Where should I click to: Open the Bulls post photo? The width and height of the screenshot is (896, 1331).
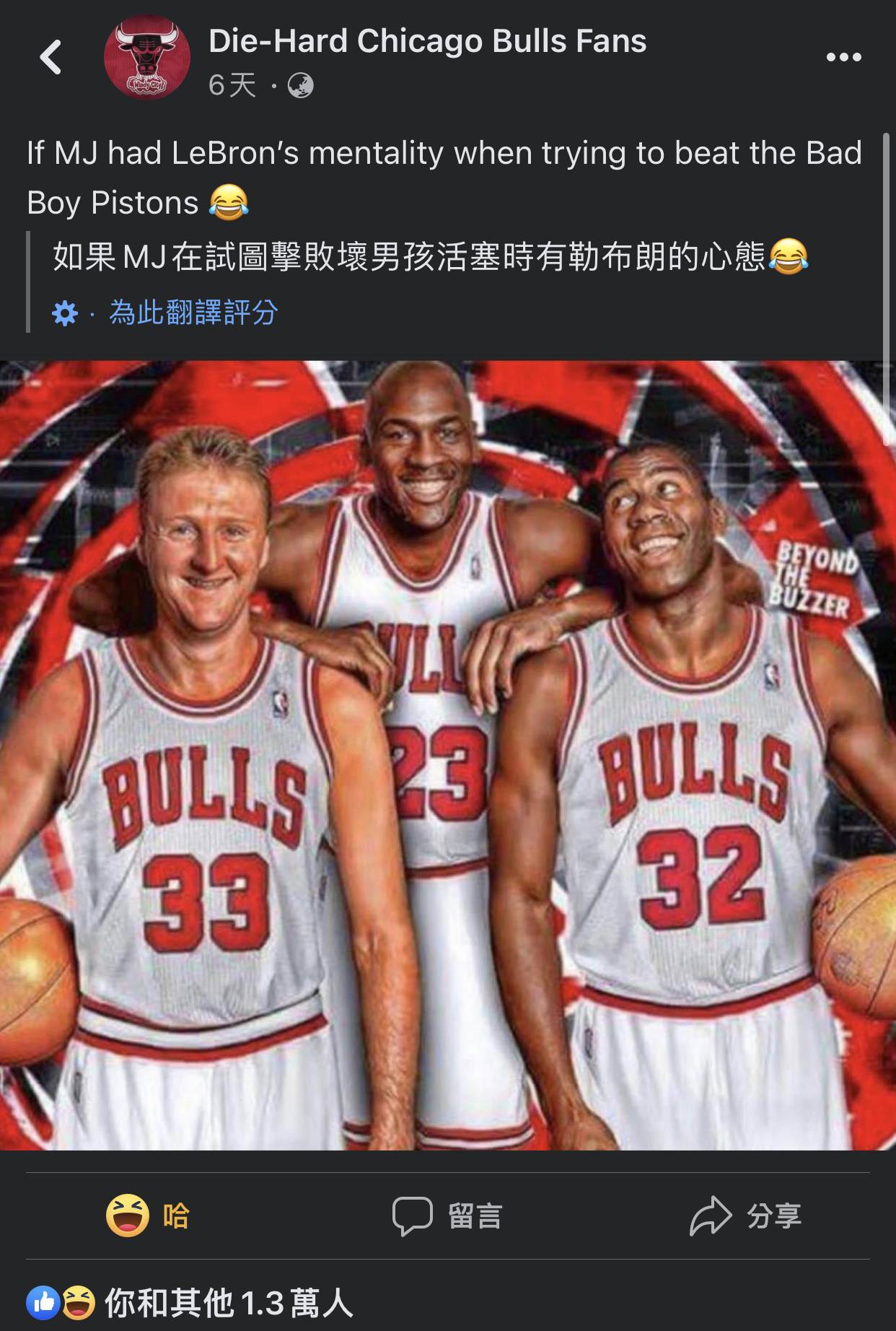click(447, 754)
